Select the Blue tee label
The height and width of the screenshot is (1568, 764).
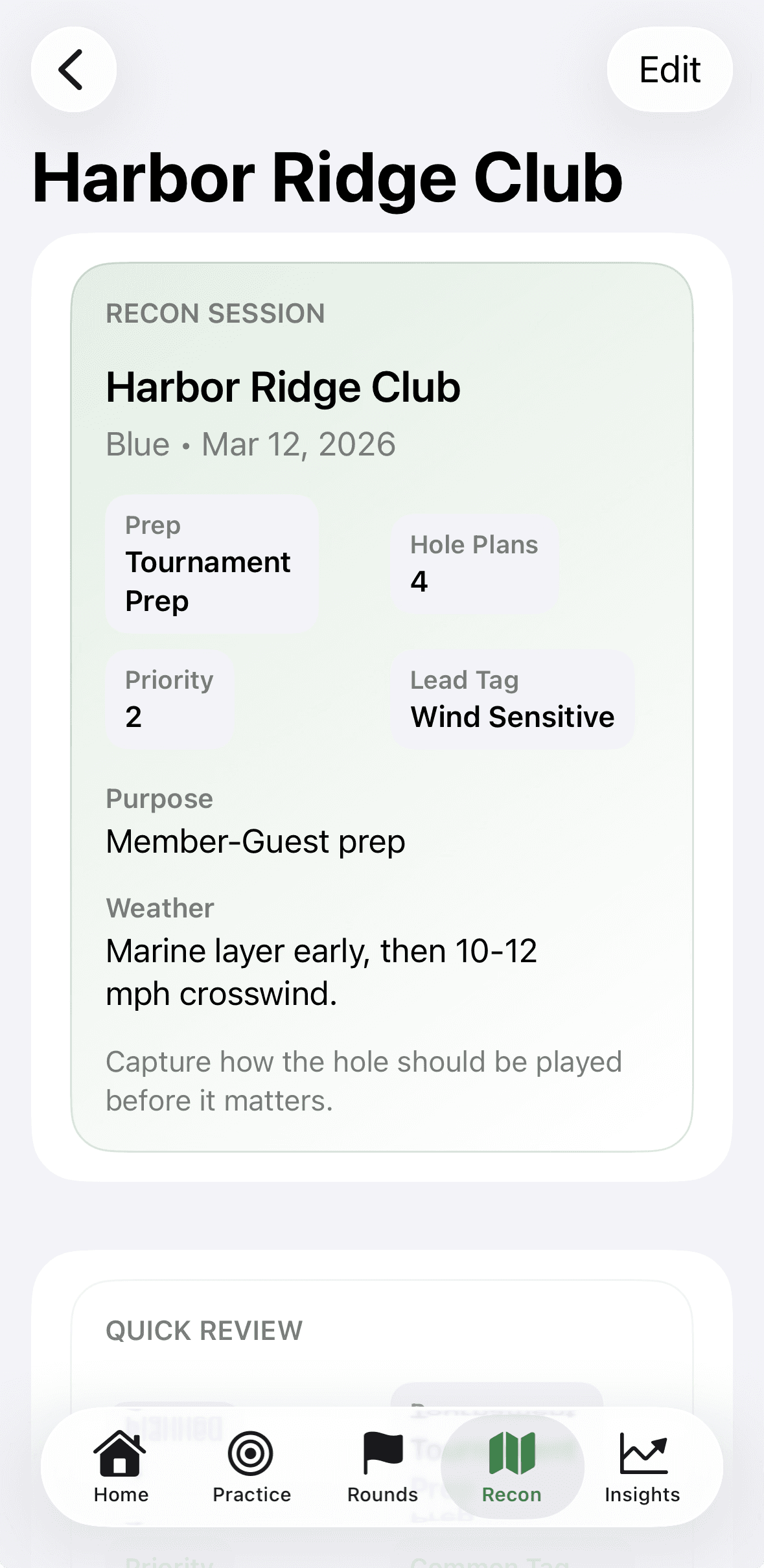point(137,443)
